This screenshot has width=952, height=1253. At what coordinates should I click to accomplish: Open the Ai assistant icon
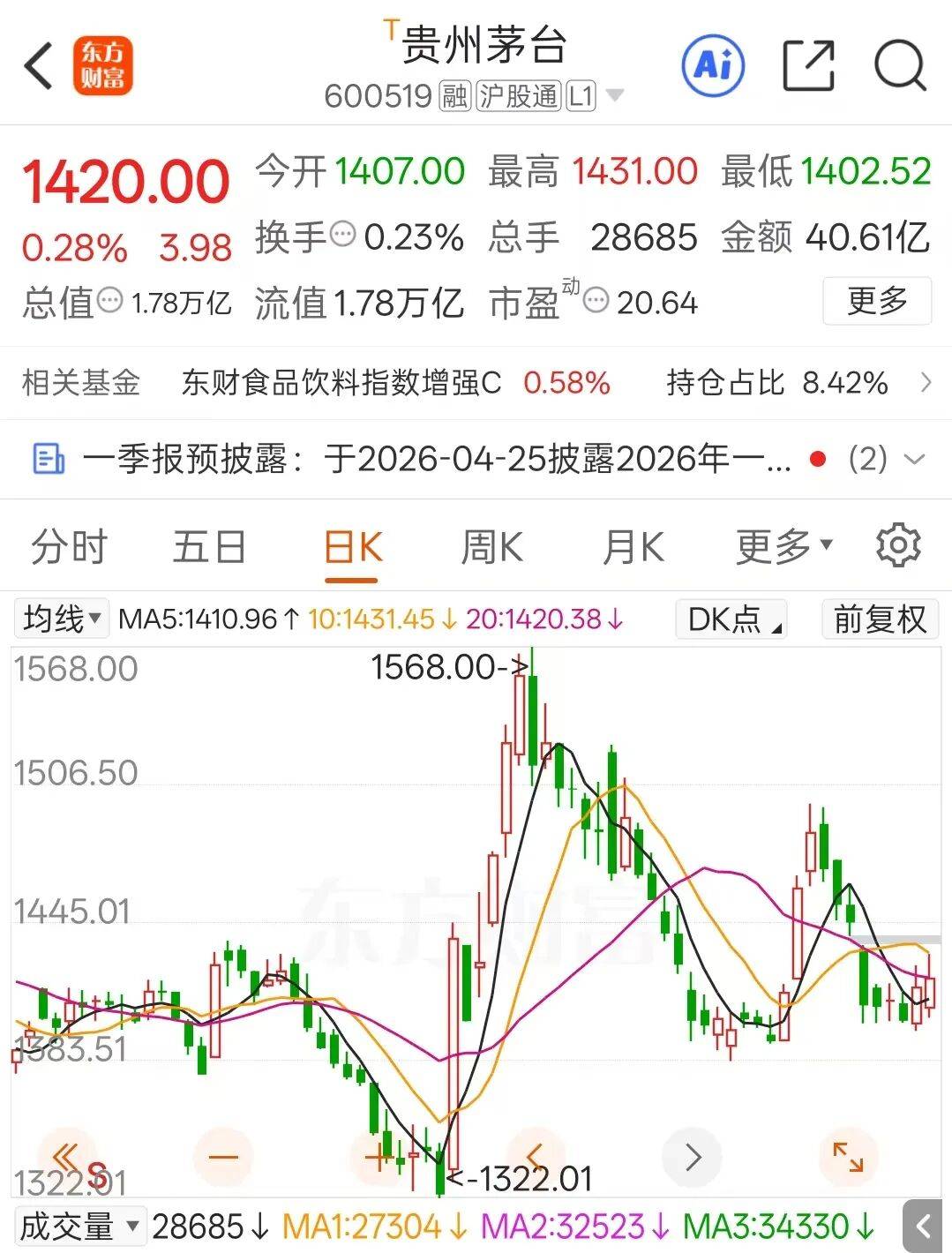point(713,64)
